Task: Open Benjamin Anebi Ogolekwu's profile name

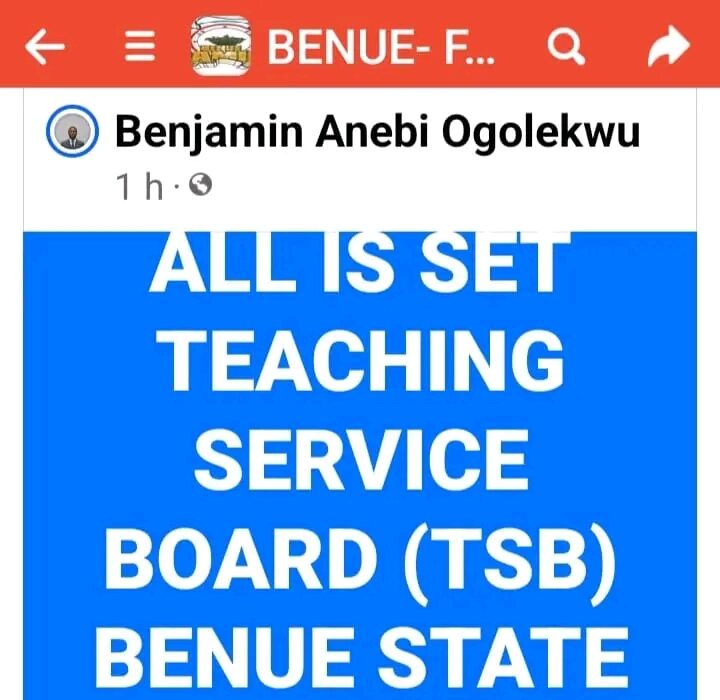Action: (x=377, y=133)
